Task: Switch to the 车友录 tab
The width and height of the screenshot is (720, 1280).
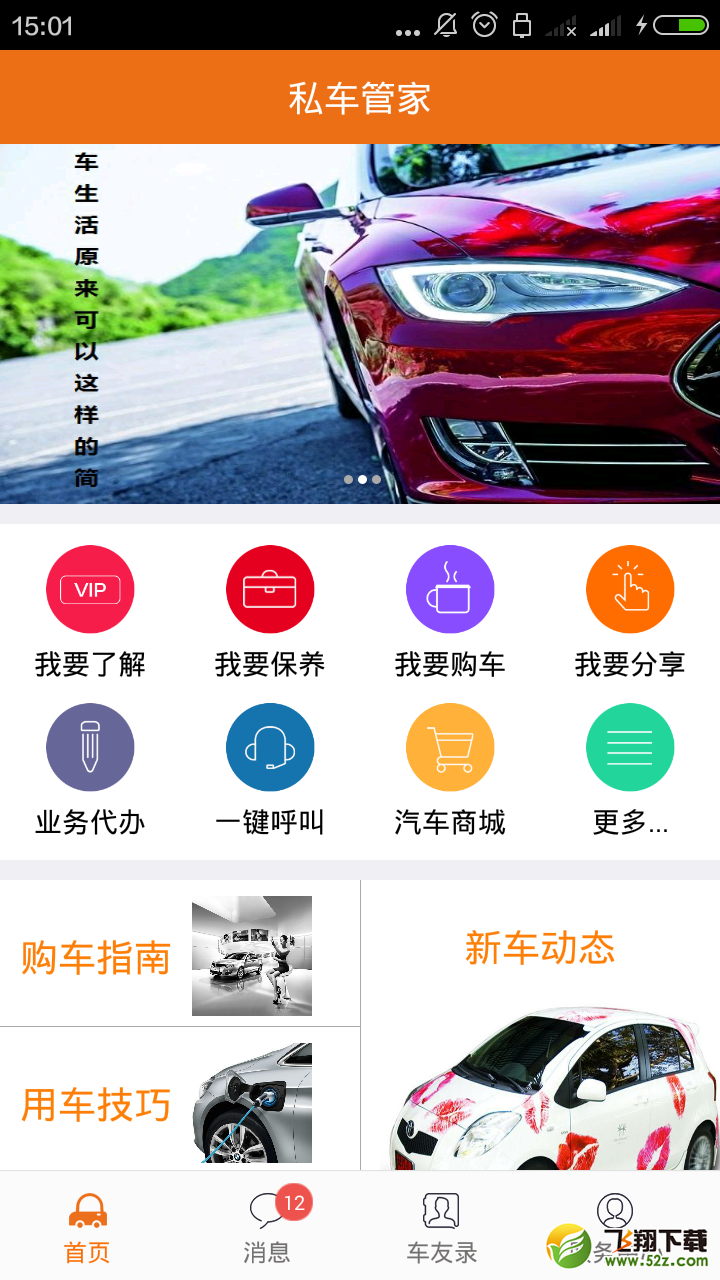Action: tap(441, 1227)
